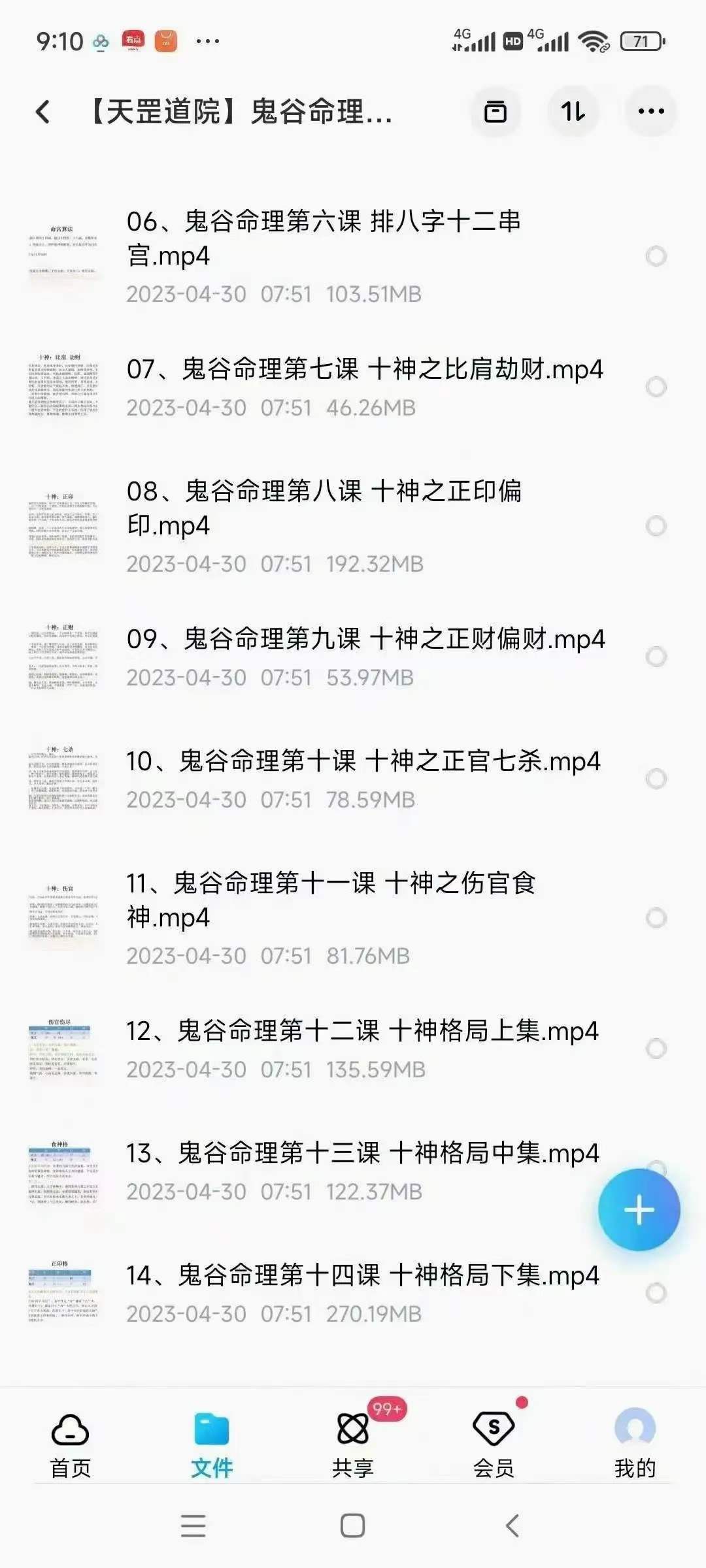Tap the back arrow in the title bar
Screen dimensions: 706x1568
tap(42, 112)
